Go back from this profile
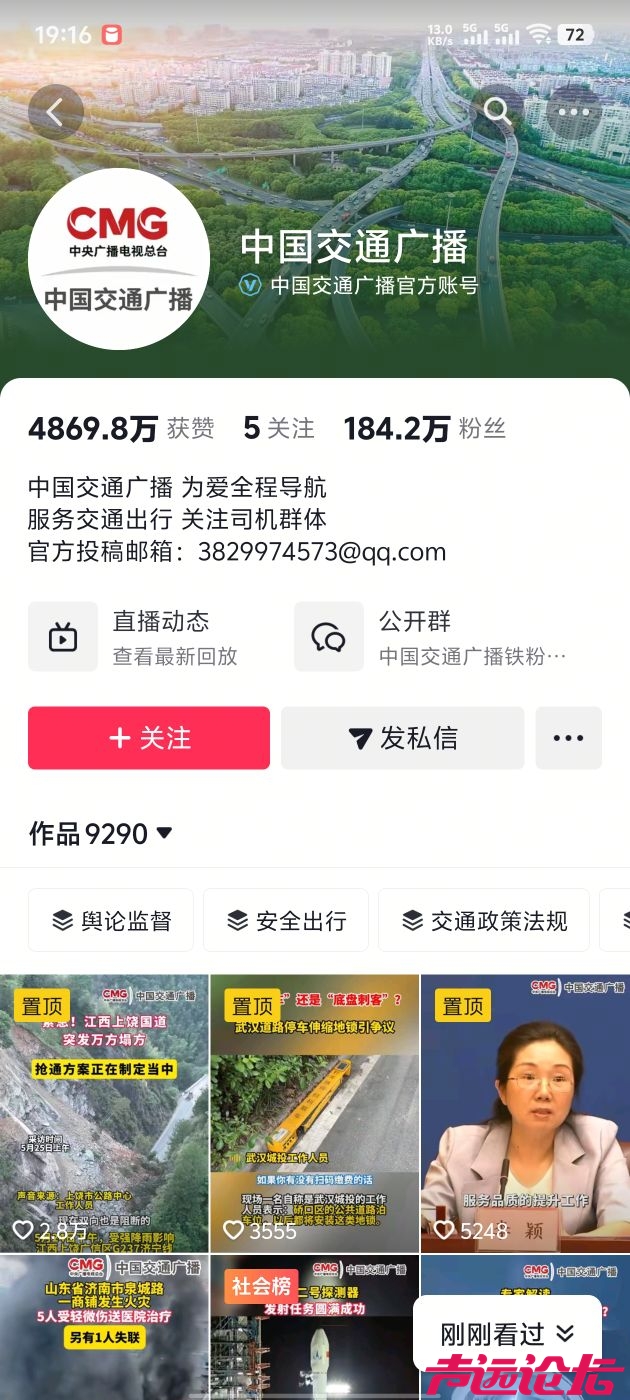This screenshot has height=1400, width=630. tap(55, 112)
